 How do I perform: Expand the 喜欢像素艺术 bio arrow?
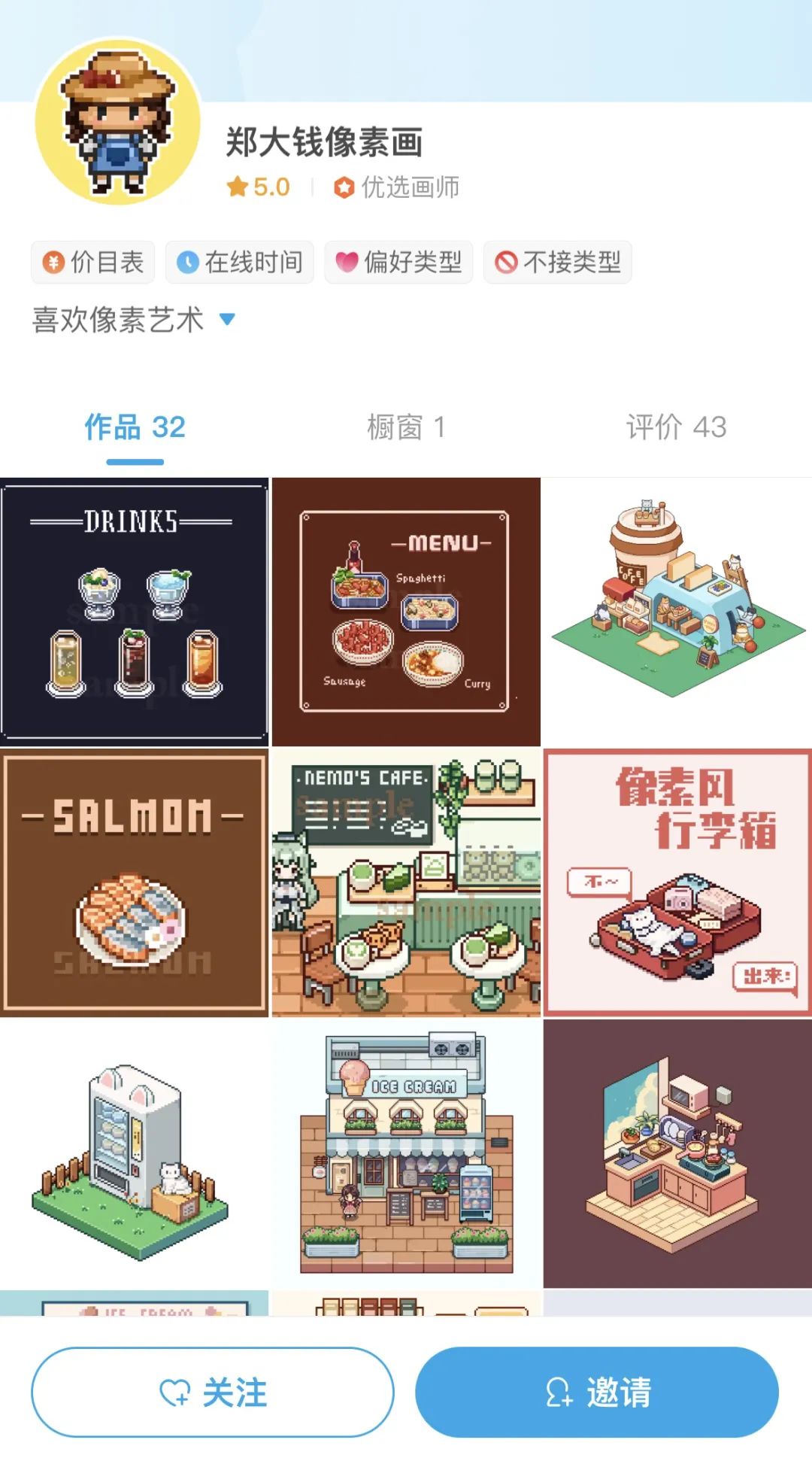227,320
